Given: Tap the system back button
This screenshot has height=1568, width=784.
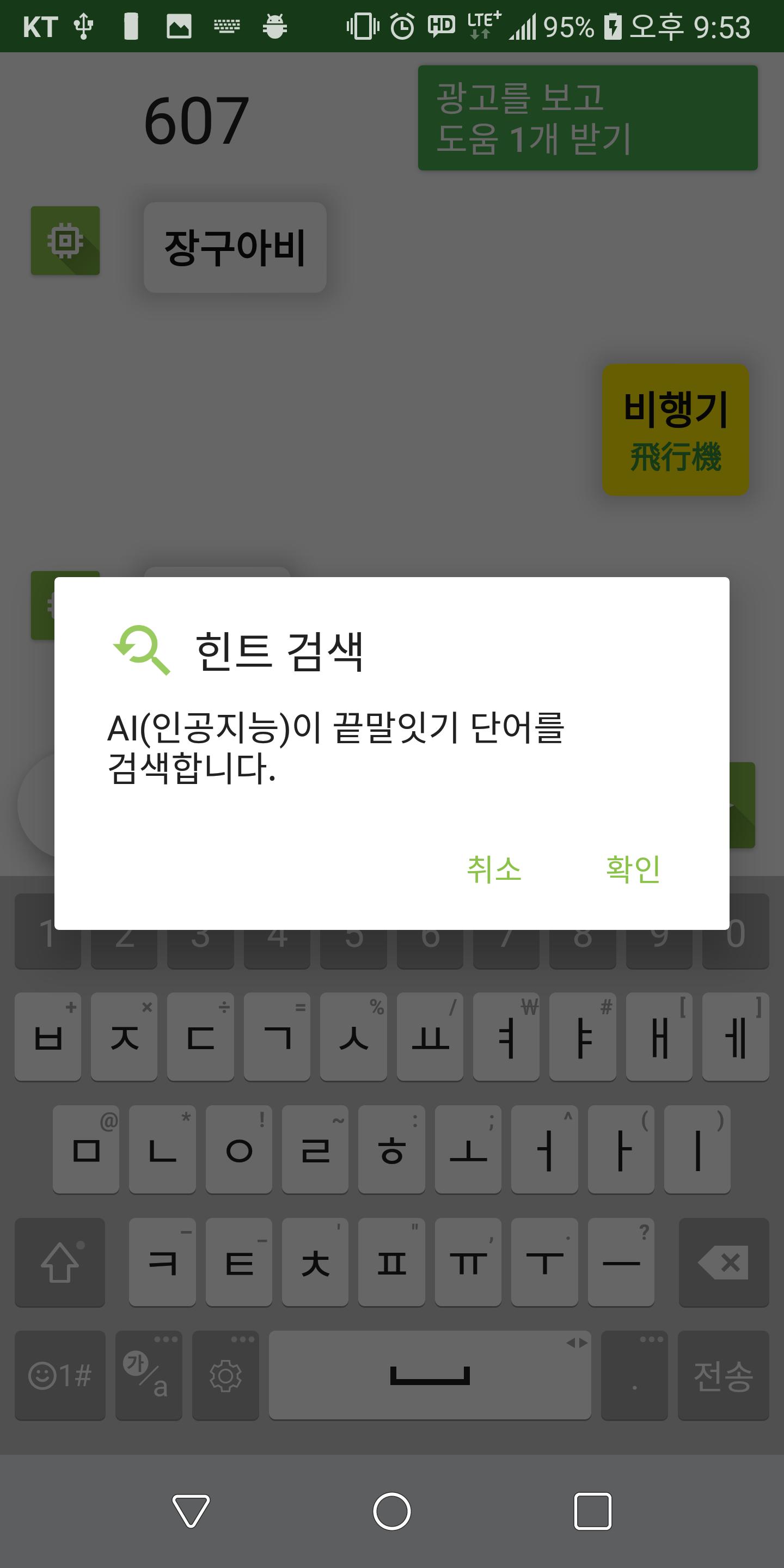Looking at the screenshot, I should [x=191, y=1511].
